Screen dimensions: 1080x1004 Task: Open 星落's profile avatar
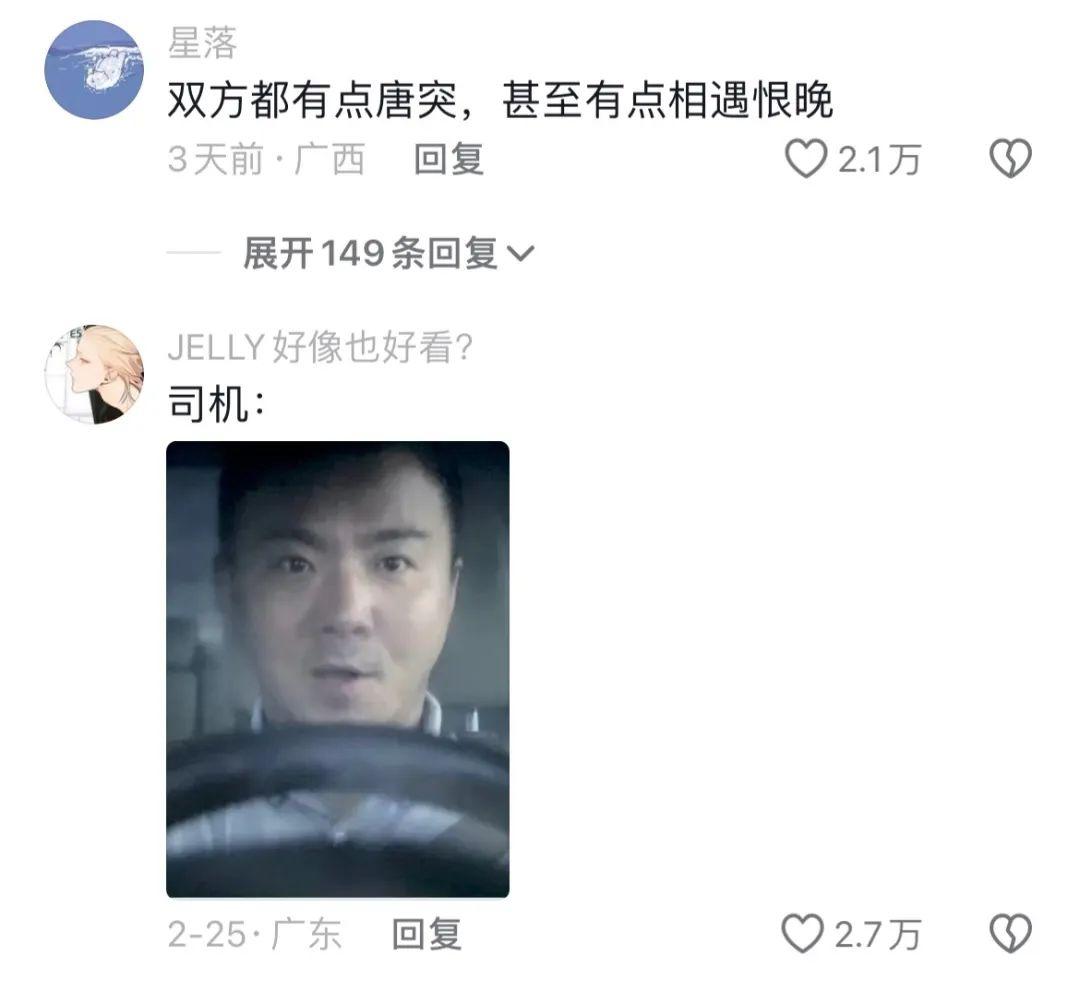[94, 70]
